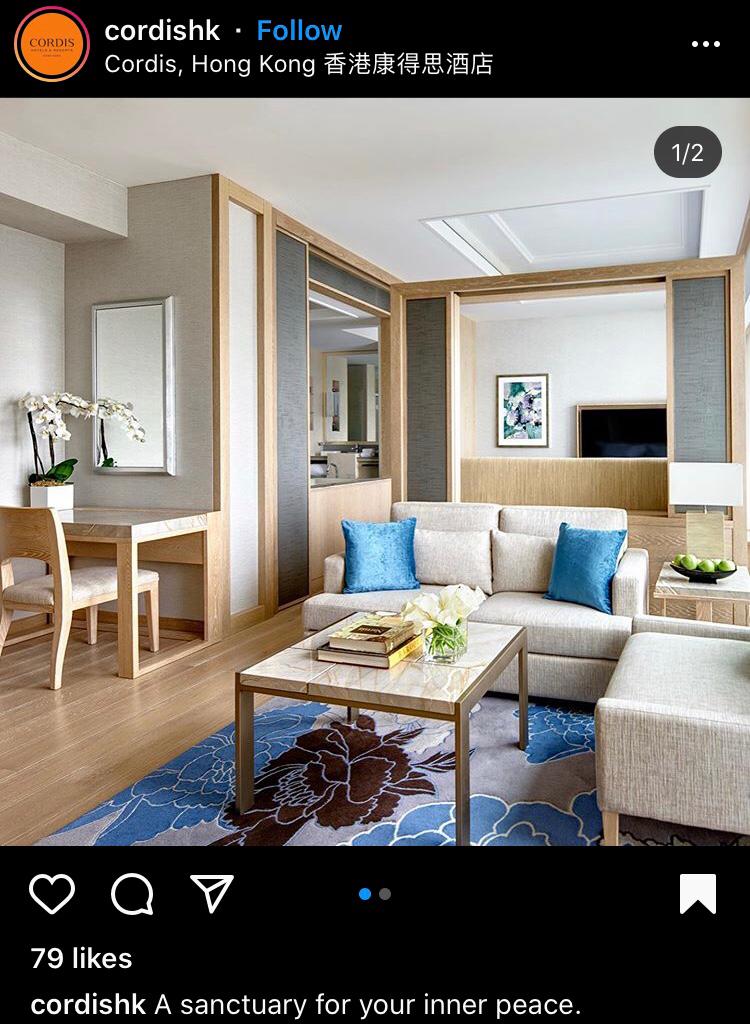Toggle the saved bookmark icon
Screen dimensions: 750x1024
point(697,893)
